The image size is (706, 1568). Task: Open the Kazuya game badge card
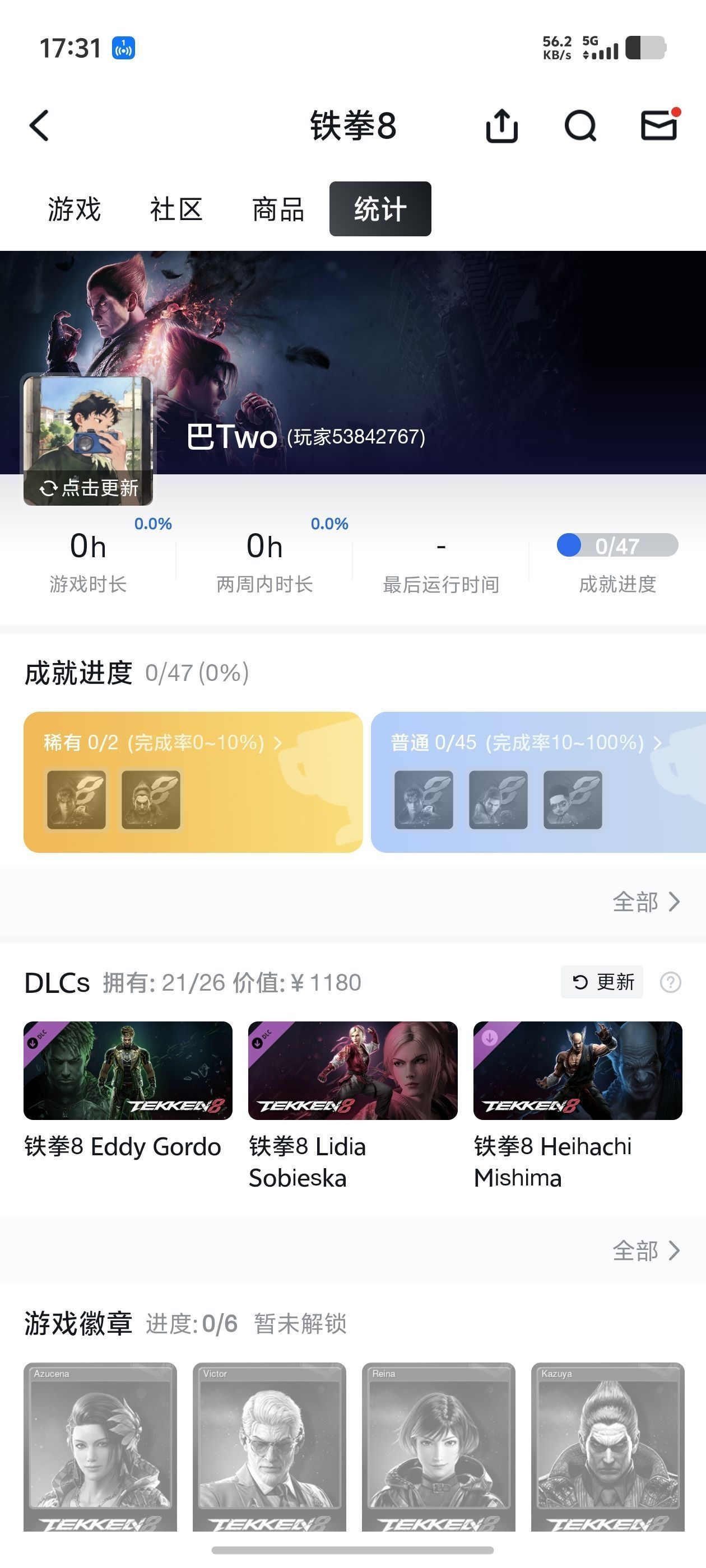click(x=607, y=1446)
